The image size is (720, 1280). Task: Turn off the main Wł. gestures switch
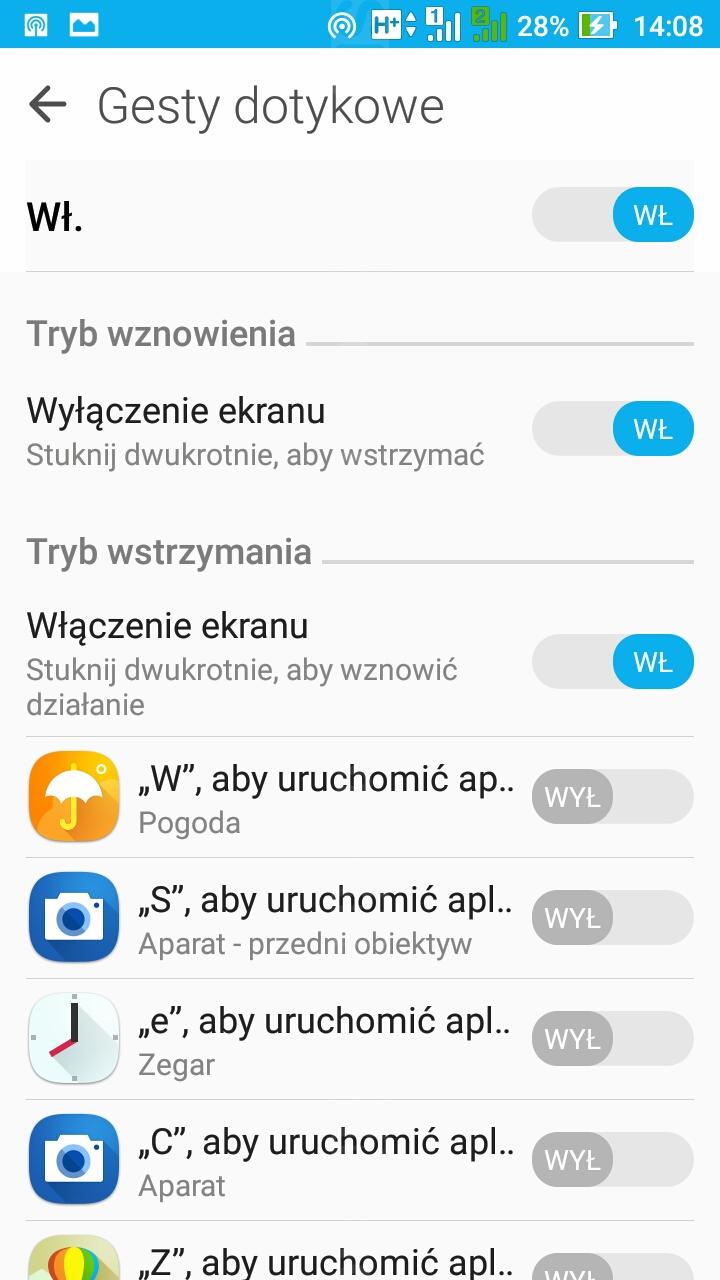point(612,215)
